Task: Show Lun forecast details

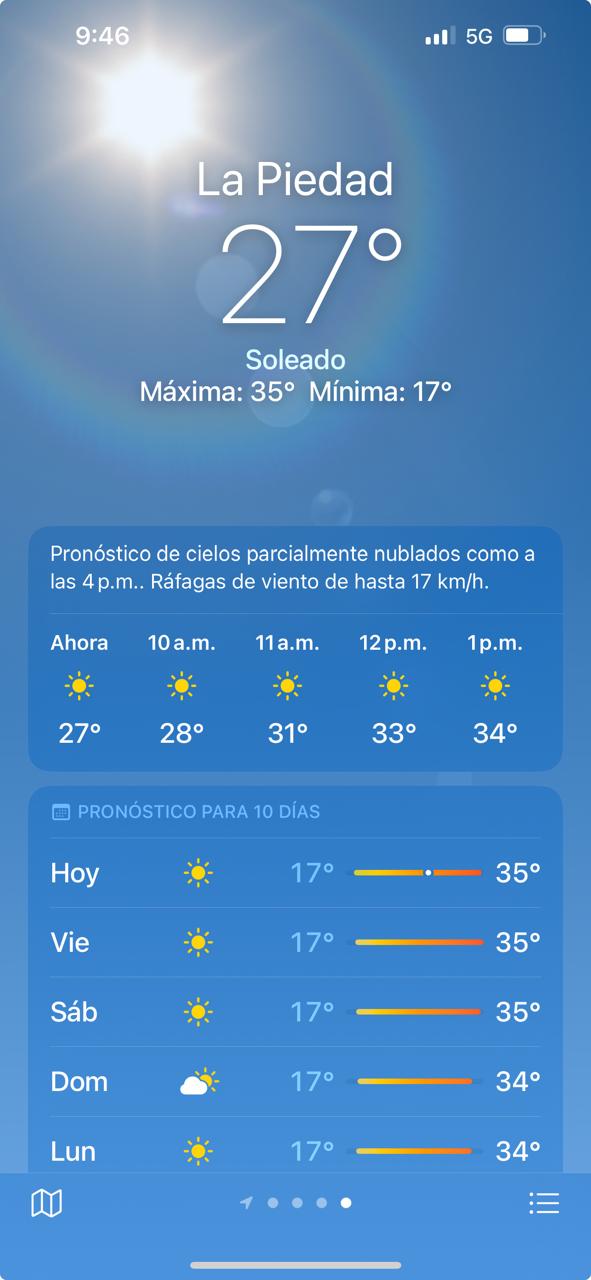Action: (295, 1151)
